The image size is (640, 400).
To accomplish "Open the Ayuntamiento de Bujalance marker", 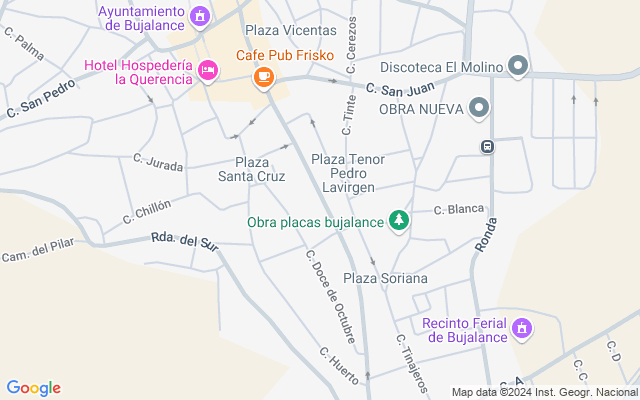I will point(201,16).
